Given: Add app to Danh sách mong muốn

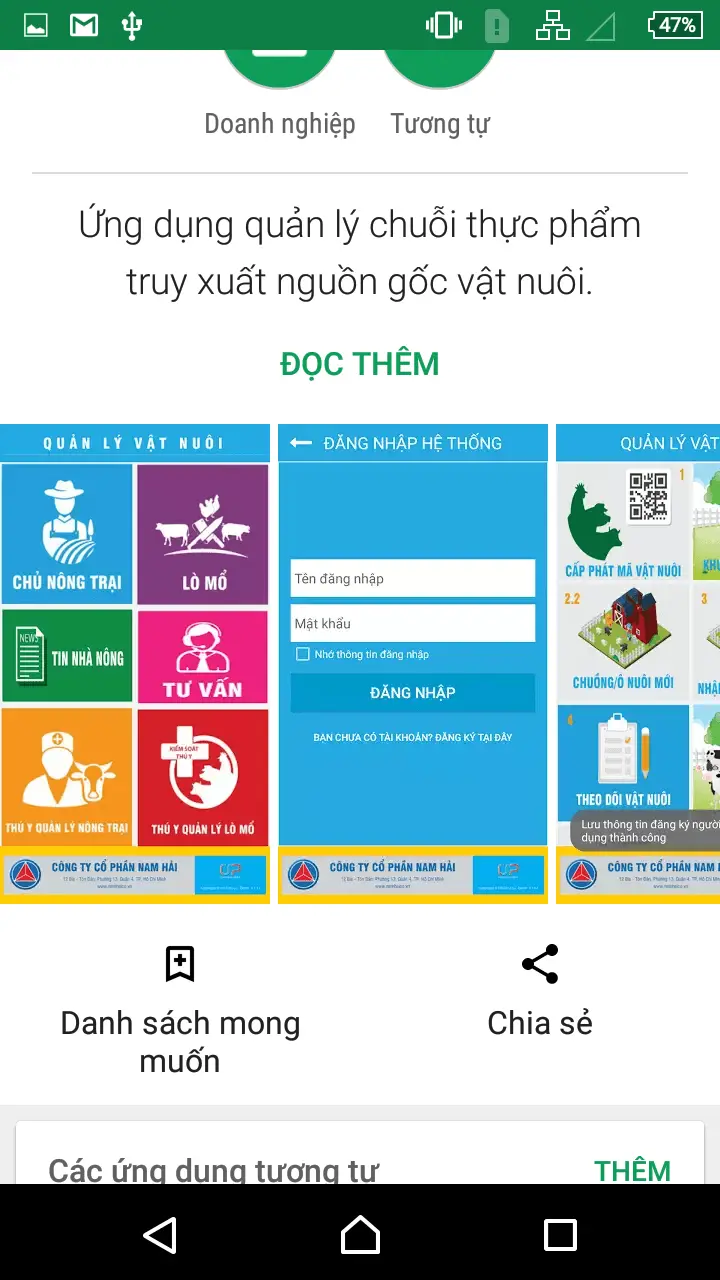Looking at the screenshot, I should coord(180,1008).
